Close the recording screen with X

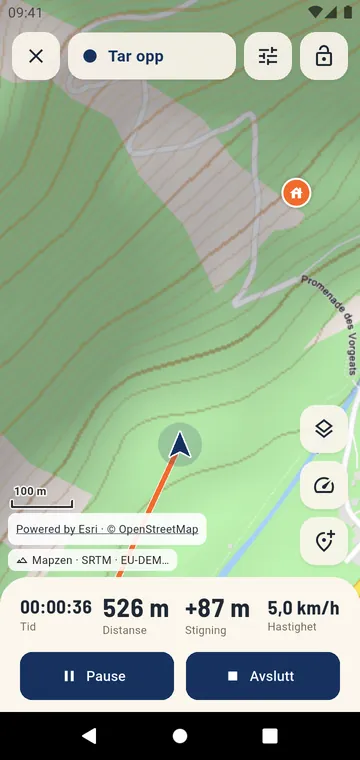pyautogui.click(x=36, y=56)
